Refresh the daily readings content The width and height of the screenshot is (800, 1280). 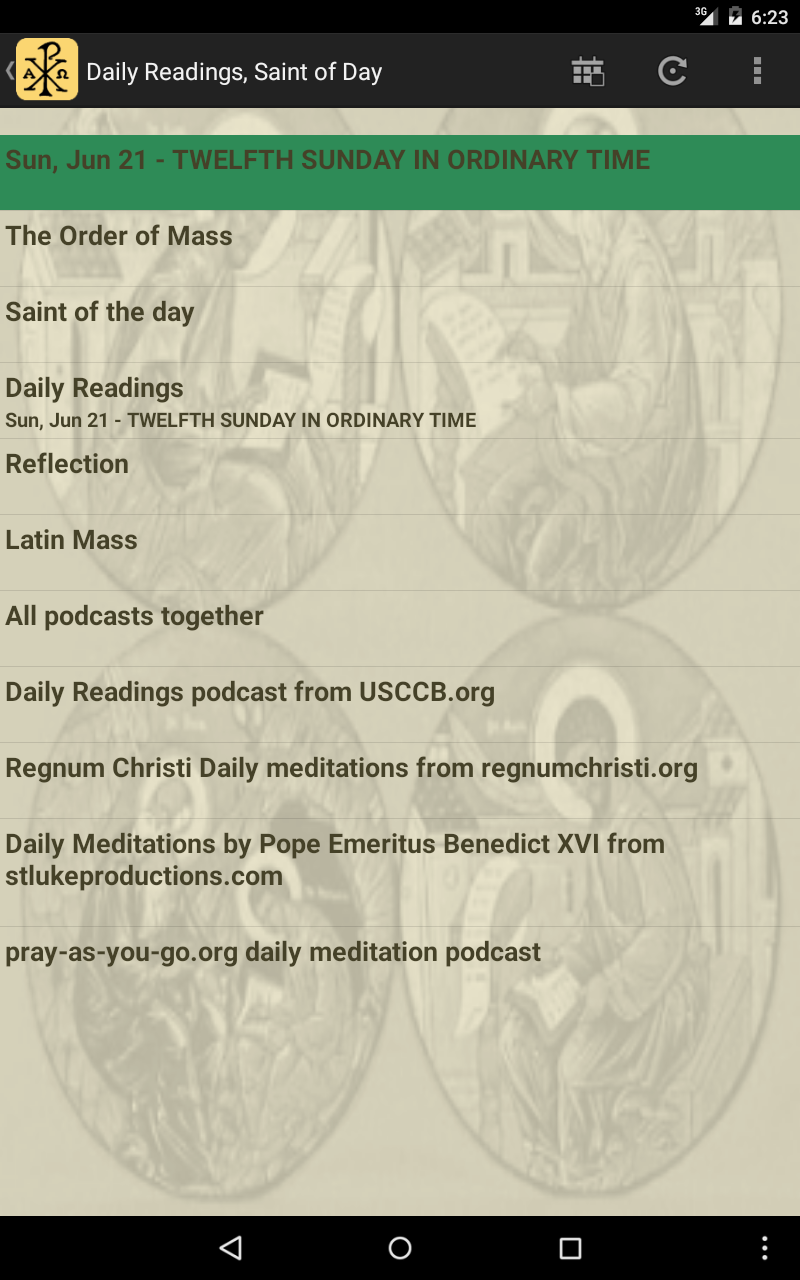(672, 72)
